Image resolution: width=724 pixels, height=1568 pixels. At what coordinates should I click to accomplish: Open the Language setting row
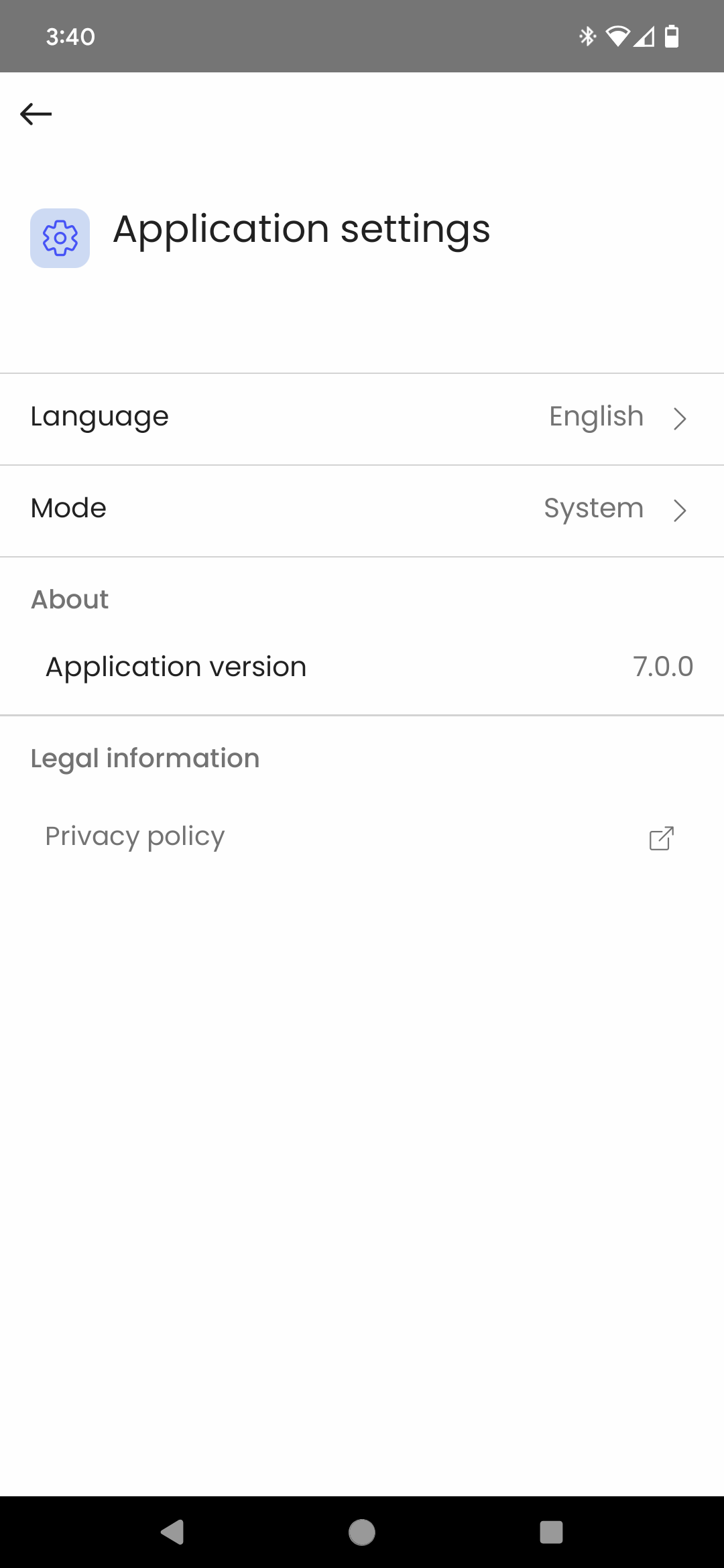(362, 418)
